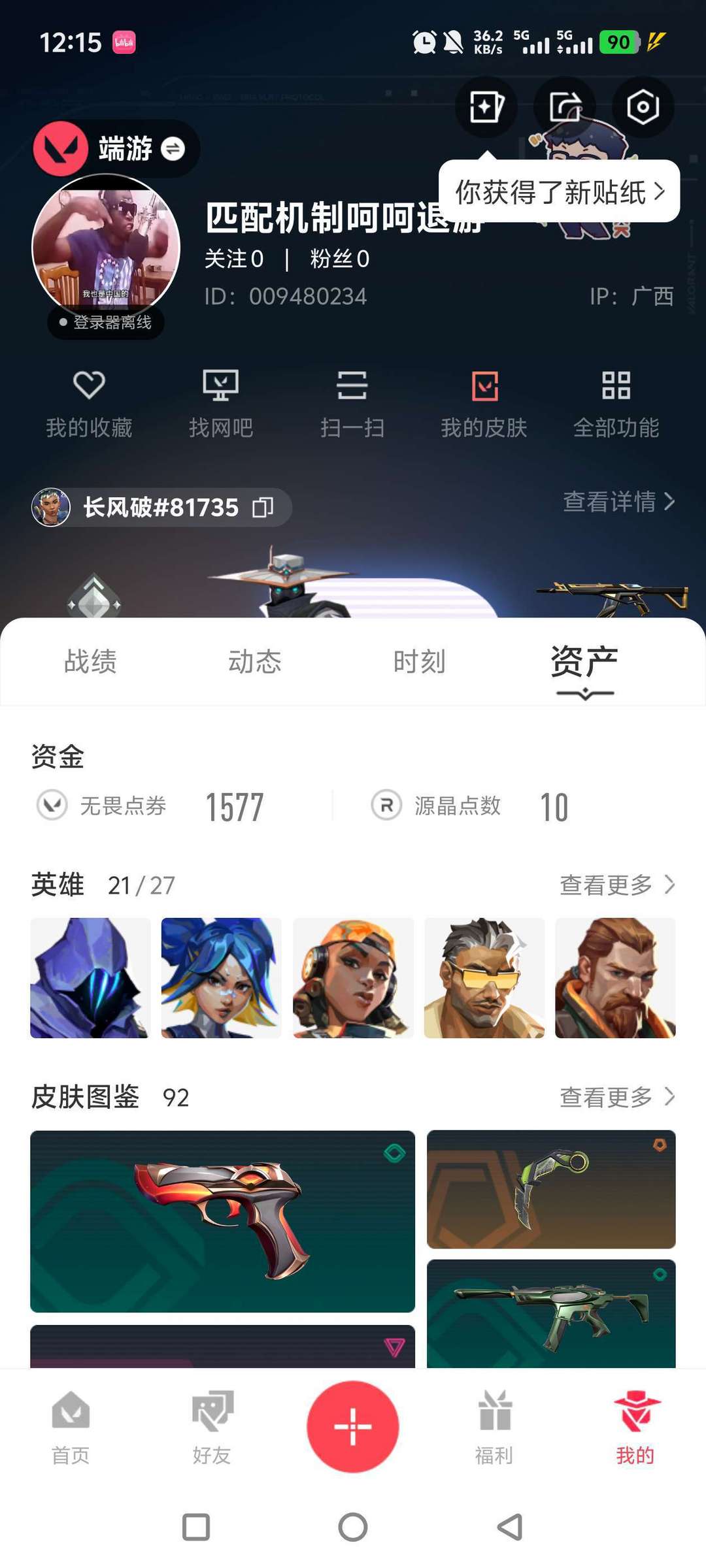The image size is (706, 1568).
Task: Open the 福利 benefits tab
Action: pos(494,1428)
